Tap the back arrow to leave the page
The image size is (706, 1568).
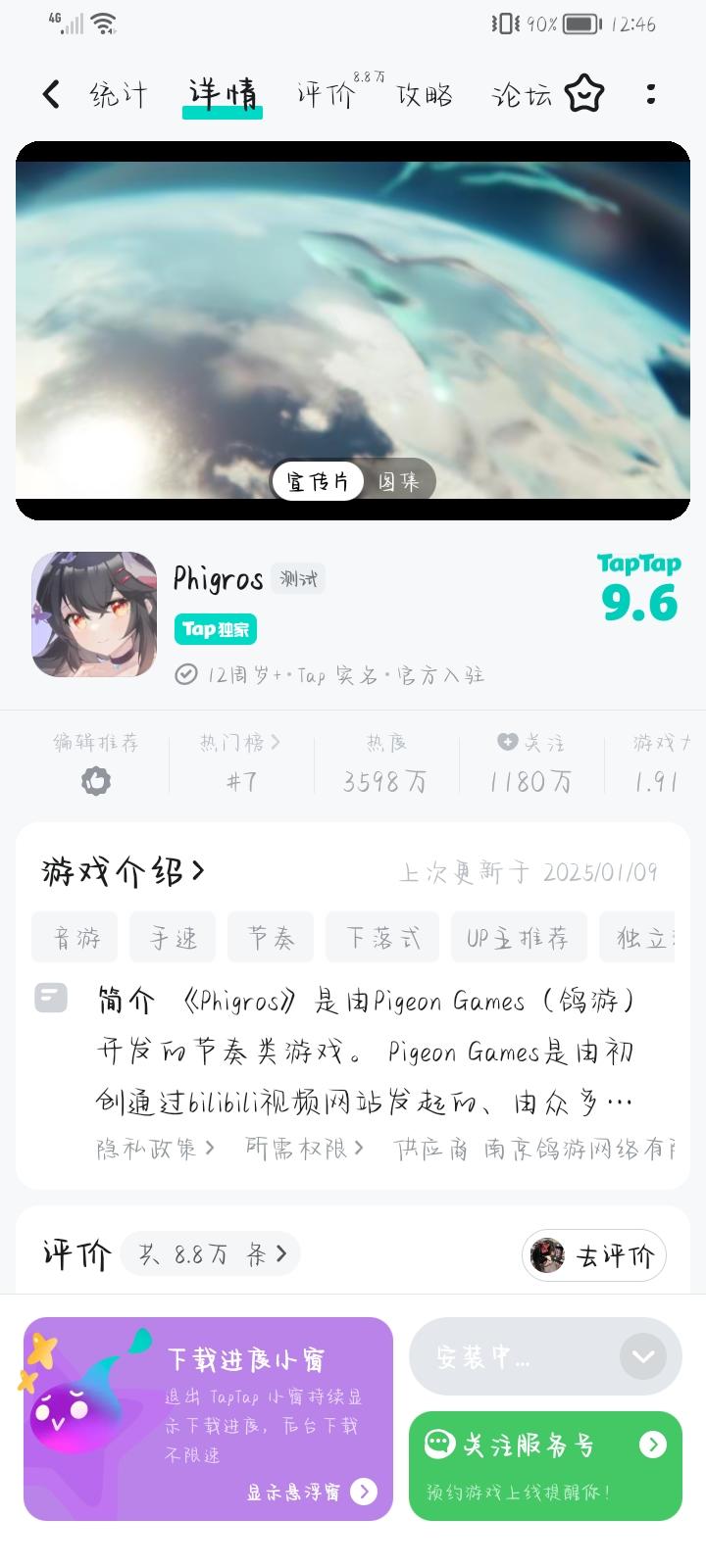51,93
